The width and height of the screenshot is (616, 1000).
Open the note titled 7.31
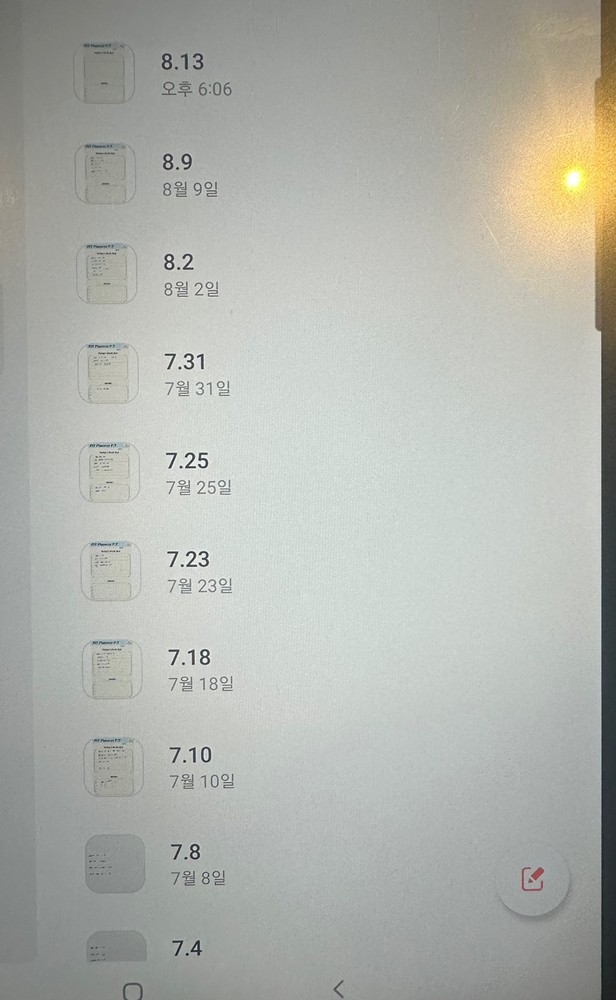(x=186, y=362)
